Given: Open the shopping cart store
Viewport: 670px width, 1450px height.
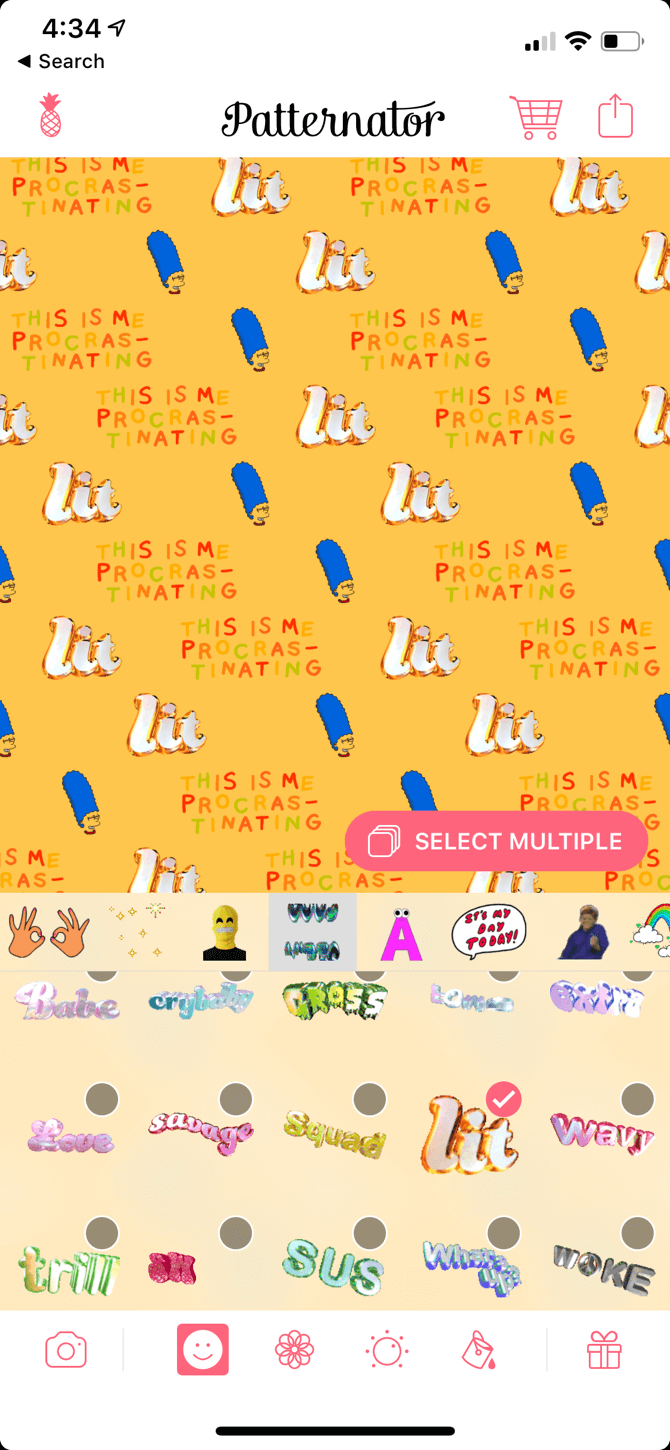Looking at the screenshot, I should click(x=536, y=117).
